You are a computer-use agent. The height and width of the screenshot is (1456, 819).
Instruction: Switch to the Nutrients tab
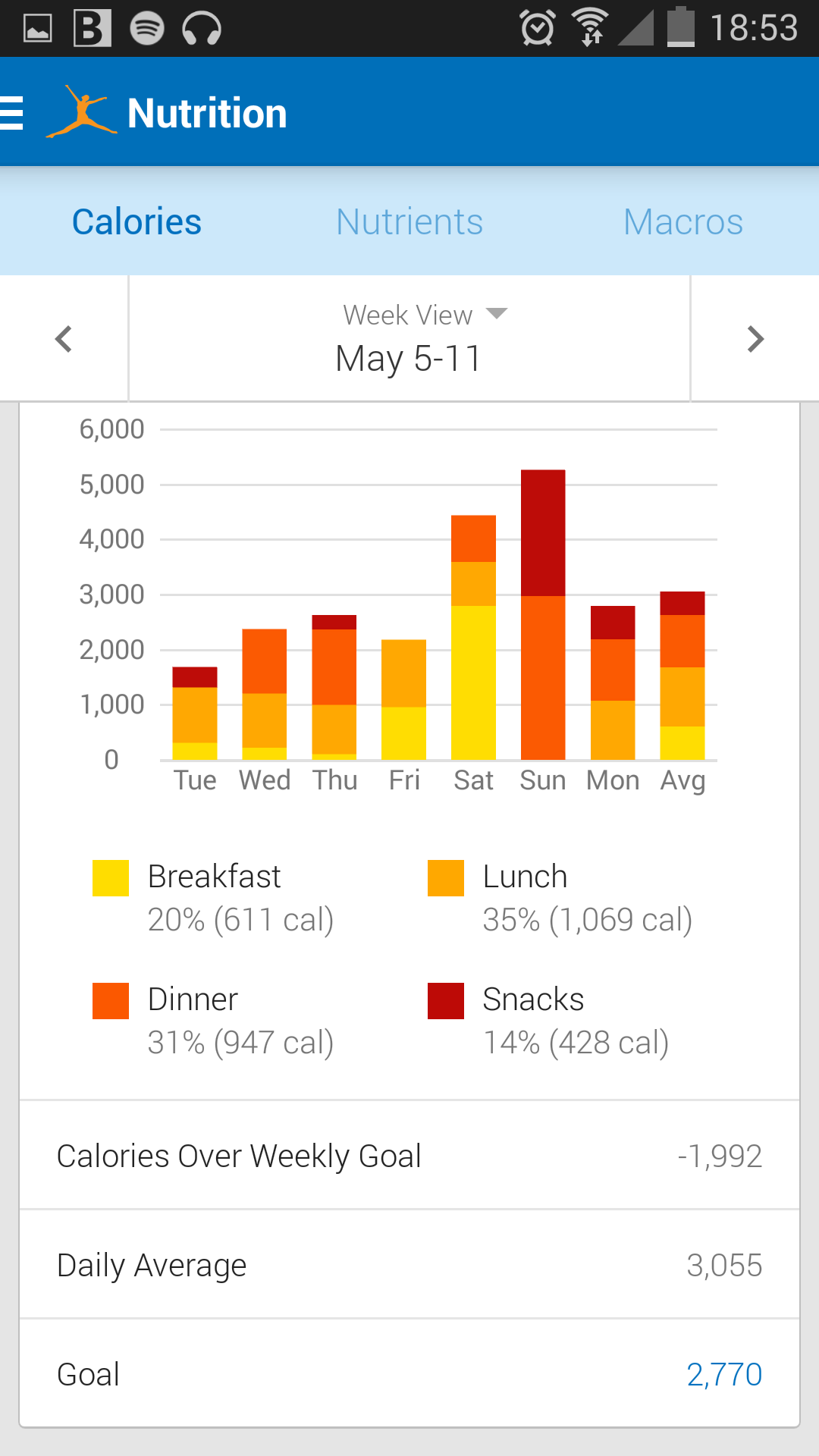(x=409, y=222)
